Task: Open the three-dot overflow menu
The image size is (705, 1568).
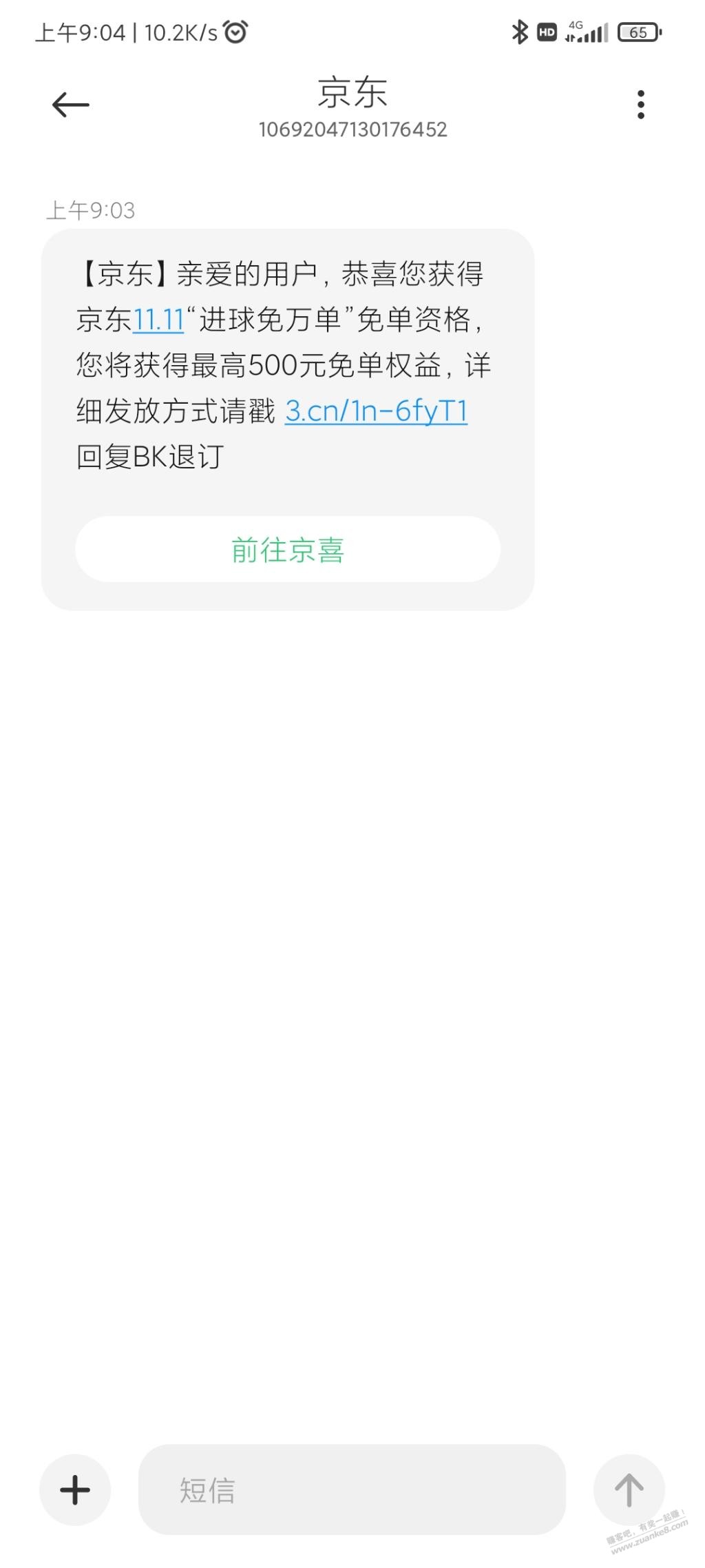Action: pos(641,105)
